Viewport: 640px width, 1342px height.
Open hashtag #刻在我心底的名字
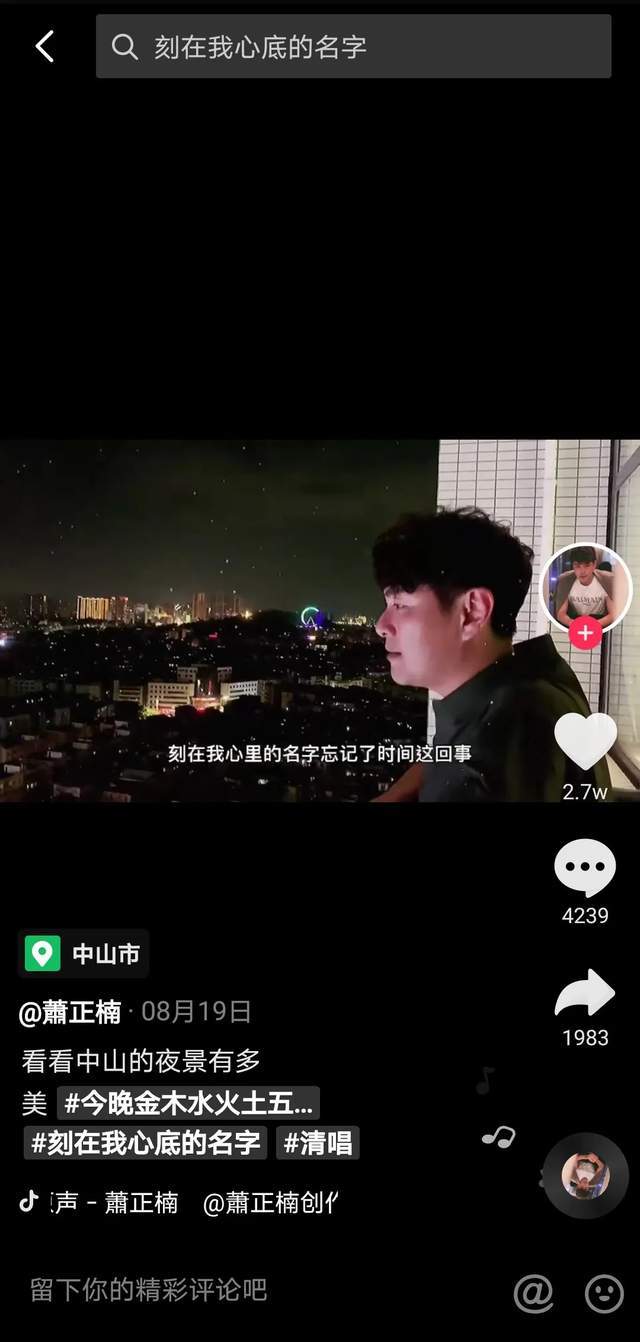click(x=146, y=1142)
